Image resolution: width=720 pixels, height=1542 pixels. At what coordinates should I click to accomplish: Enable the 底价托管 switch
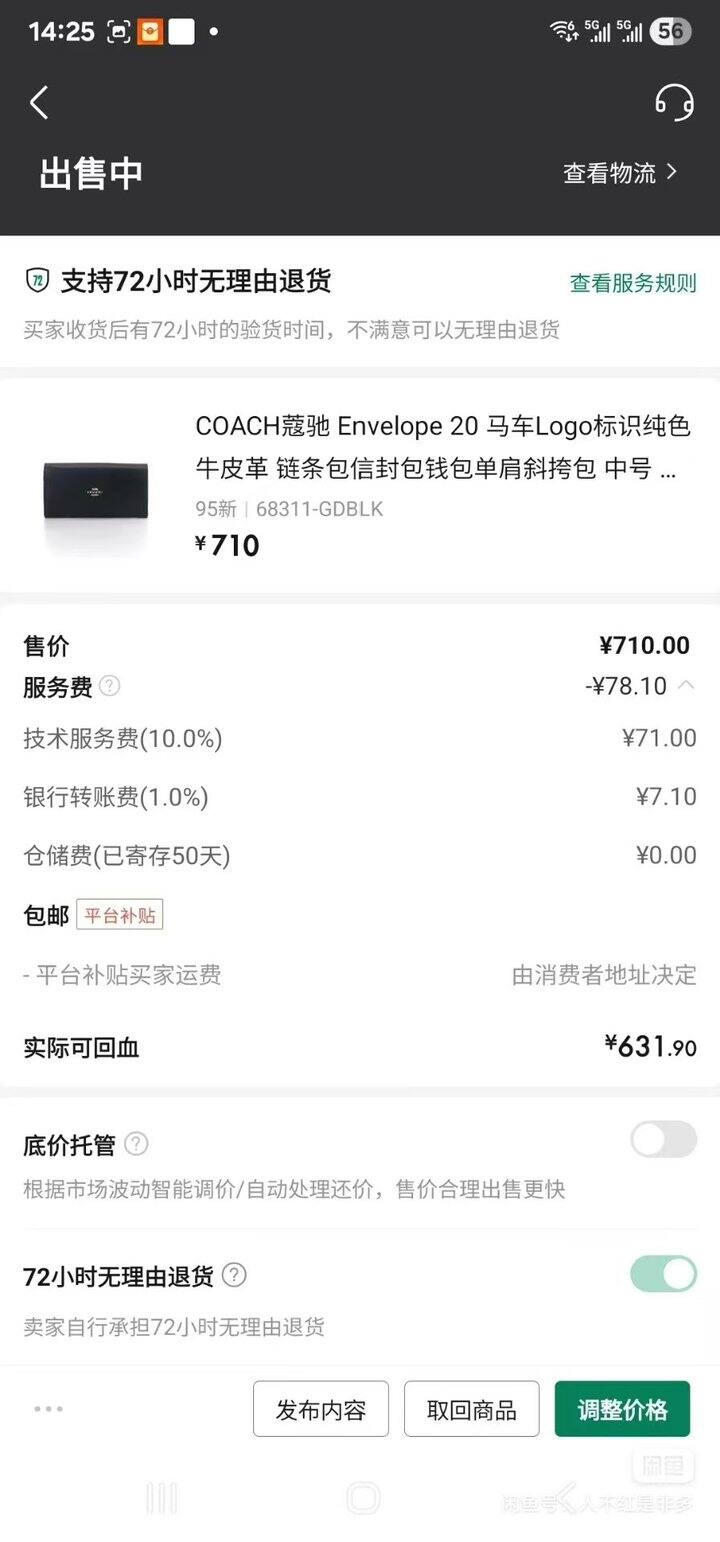[x=663, y=1139]
